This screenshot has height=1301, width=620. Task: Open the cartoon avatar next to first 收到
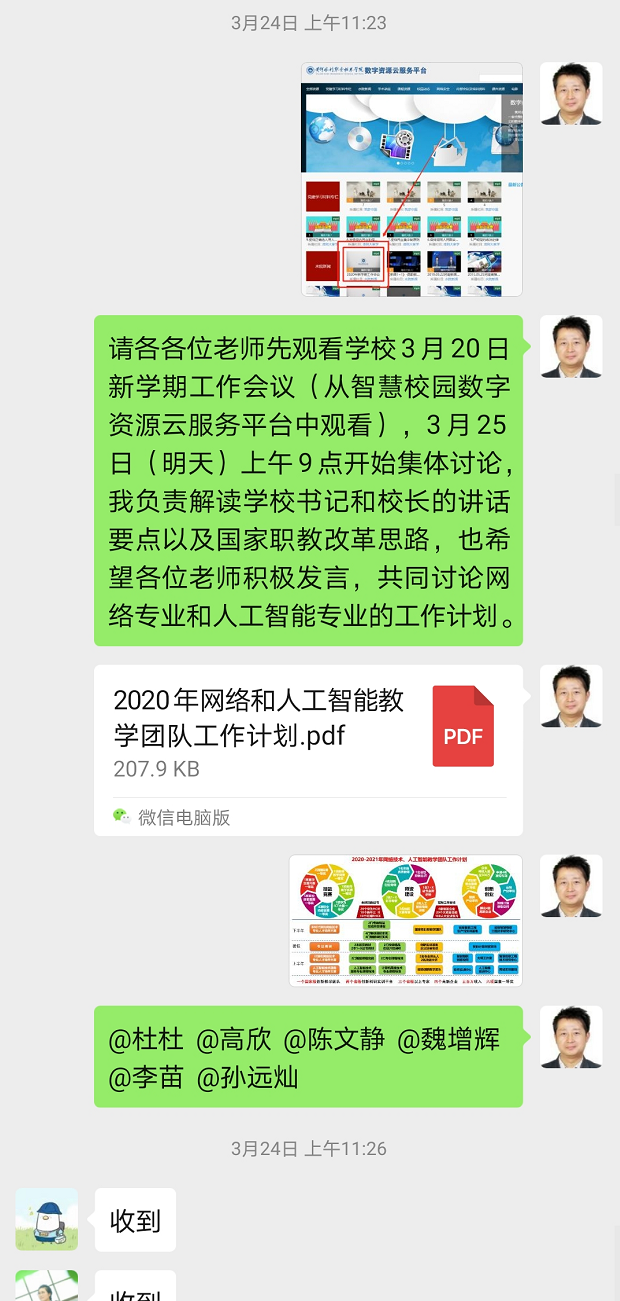tap(47, 1219)
